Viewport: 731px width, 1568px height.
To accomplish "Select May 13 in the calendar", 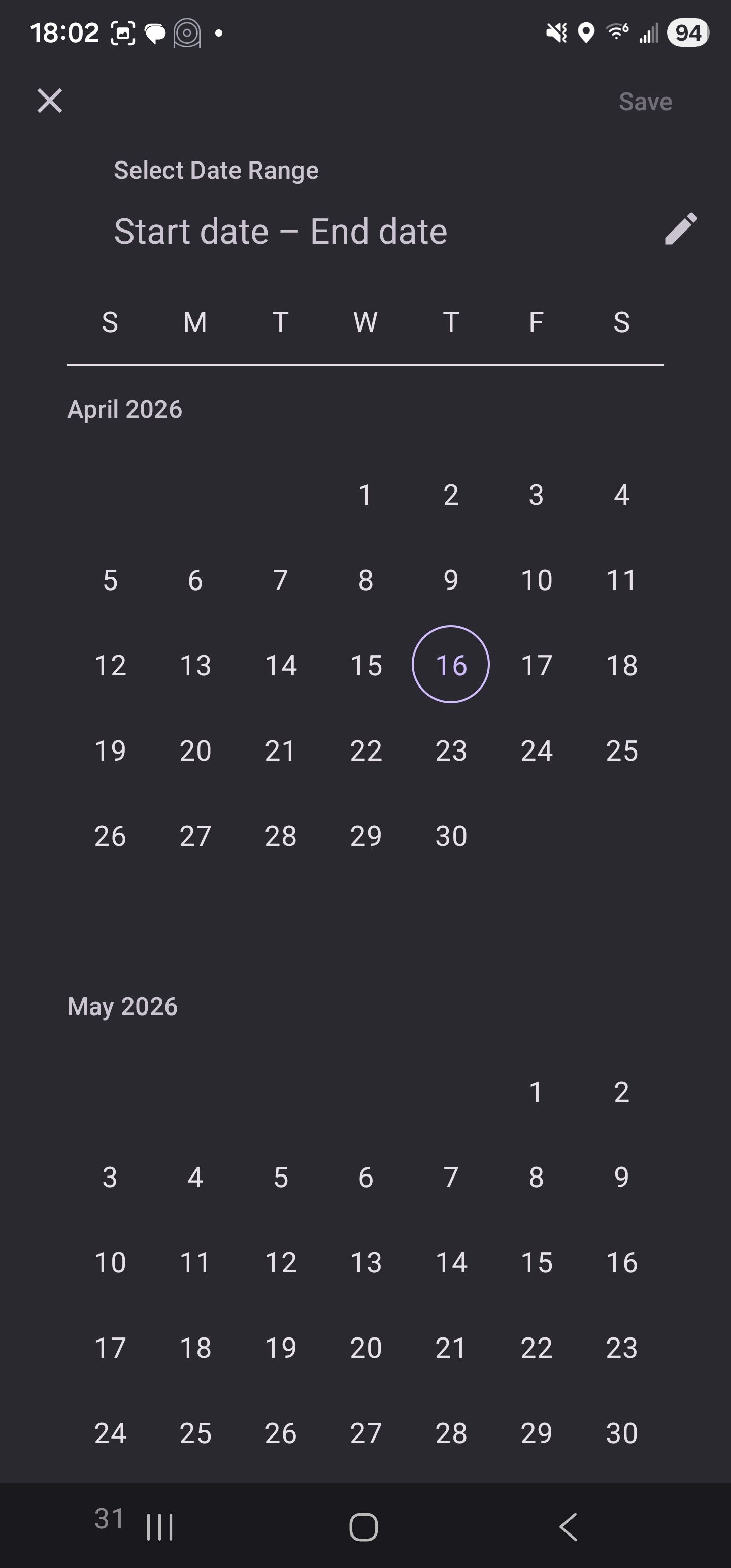I will pyautogui.click(x=365, y=1262).
